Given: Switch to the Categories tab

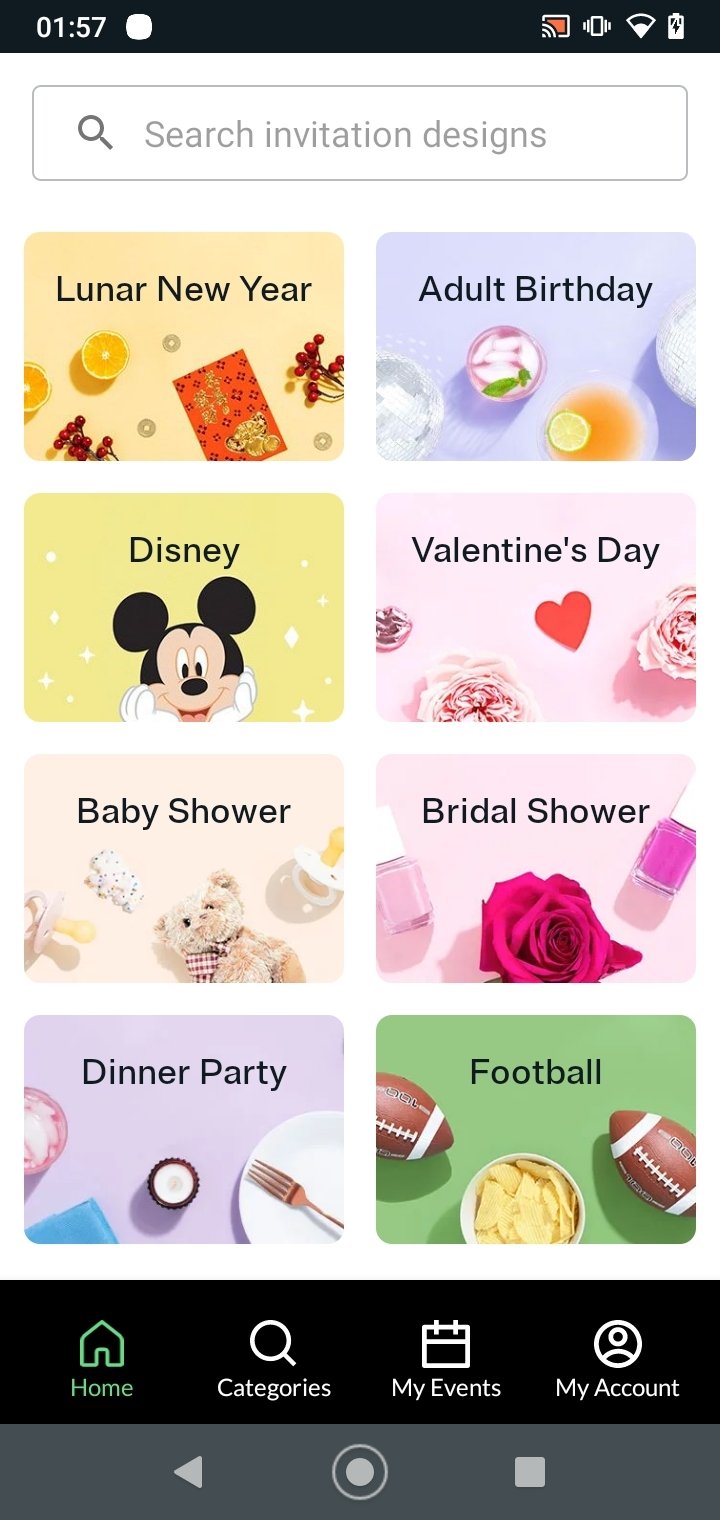Looking at the screenshot, I should click(x=274, y=1360).
